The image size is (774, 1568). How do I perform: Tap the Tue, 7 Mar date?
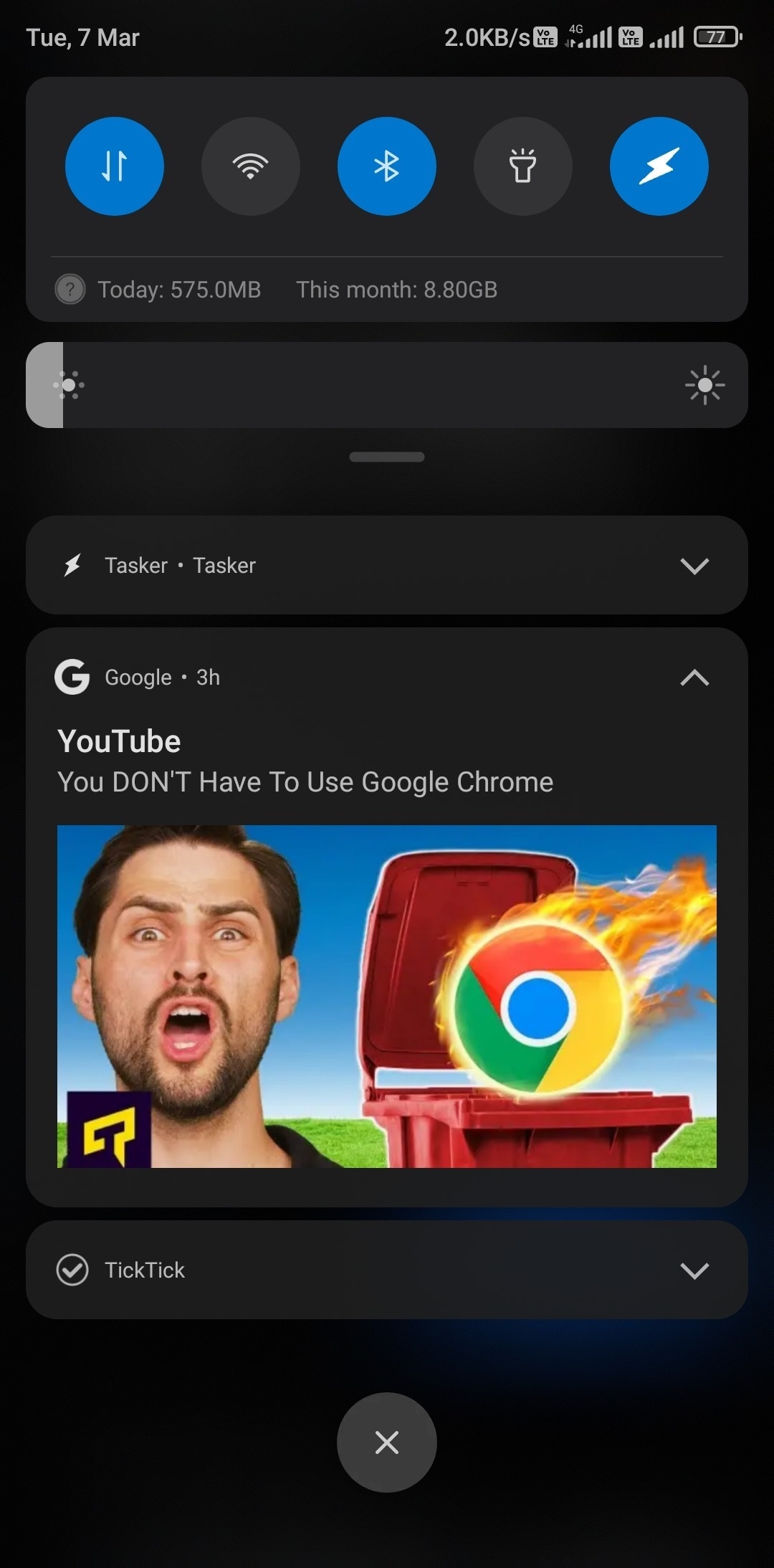[81, 37]
